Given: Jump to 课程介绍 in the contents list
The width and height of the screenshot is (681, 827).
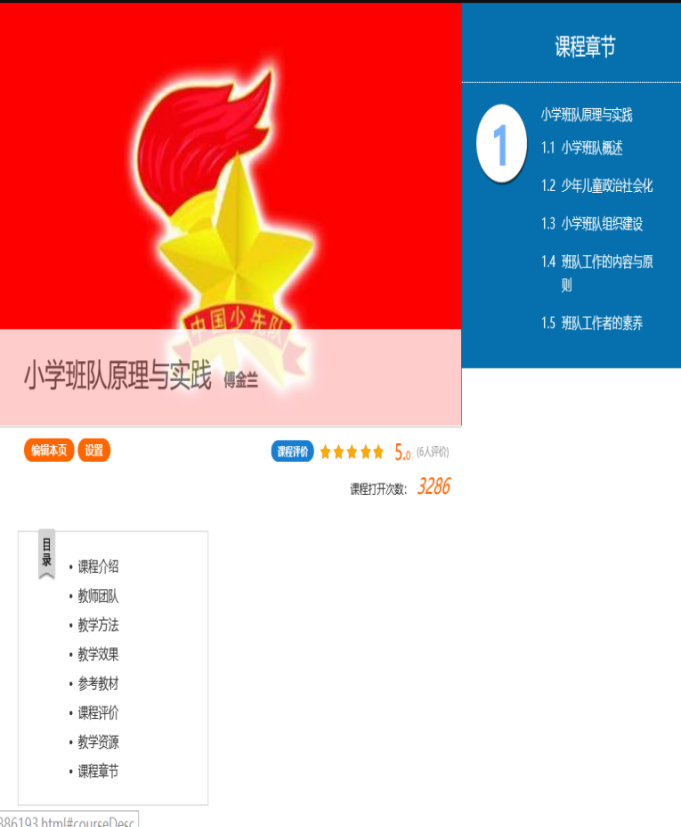Looking at the screenshot, I should click(x=99, y=567).
